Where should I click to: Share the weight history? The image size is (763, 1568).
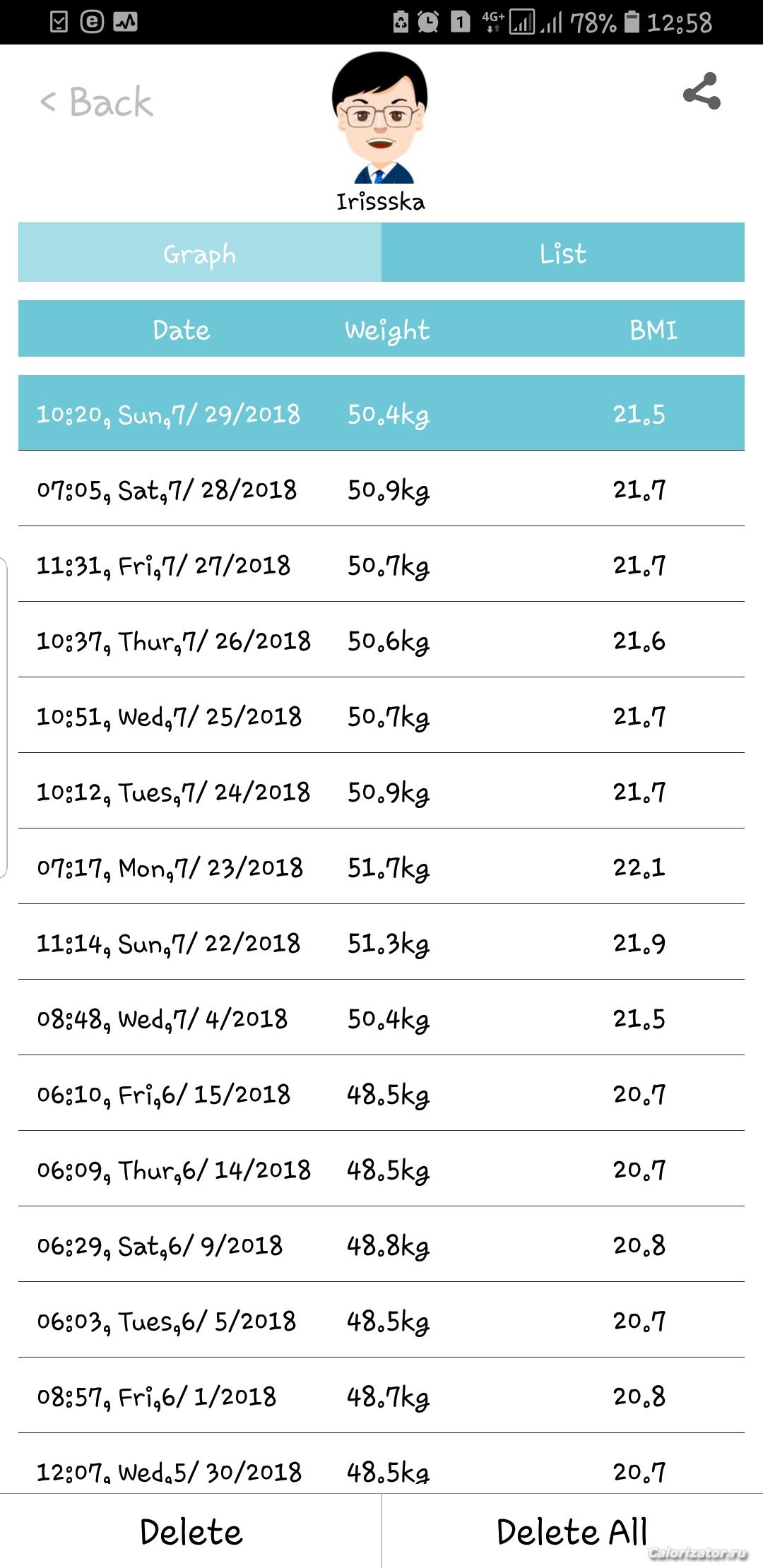click(702, 91)
